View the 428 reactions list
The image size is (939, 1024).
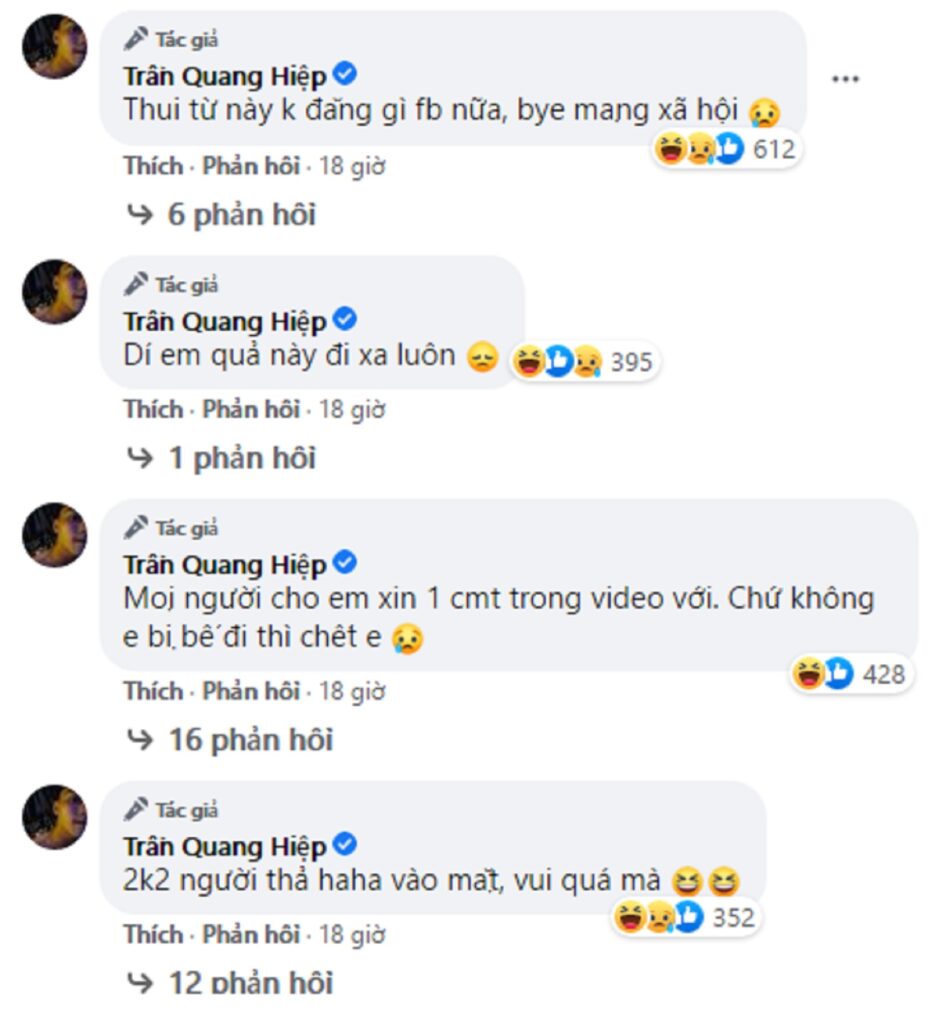[848, 674]
